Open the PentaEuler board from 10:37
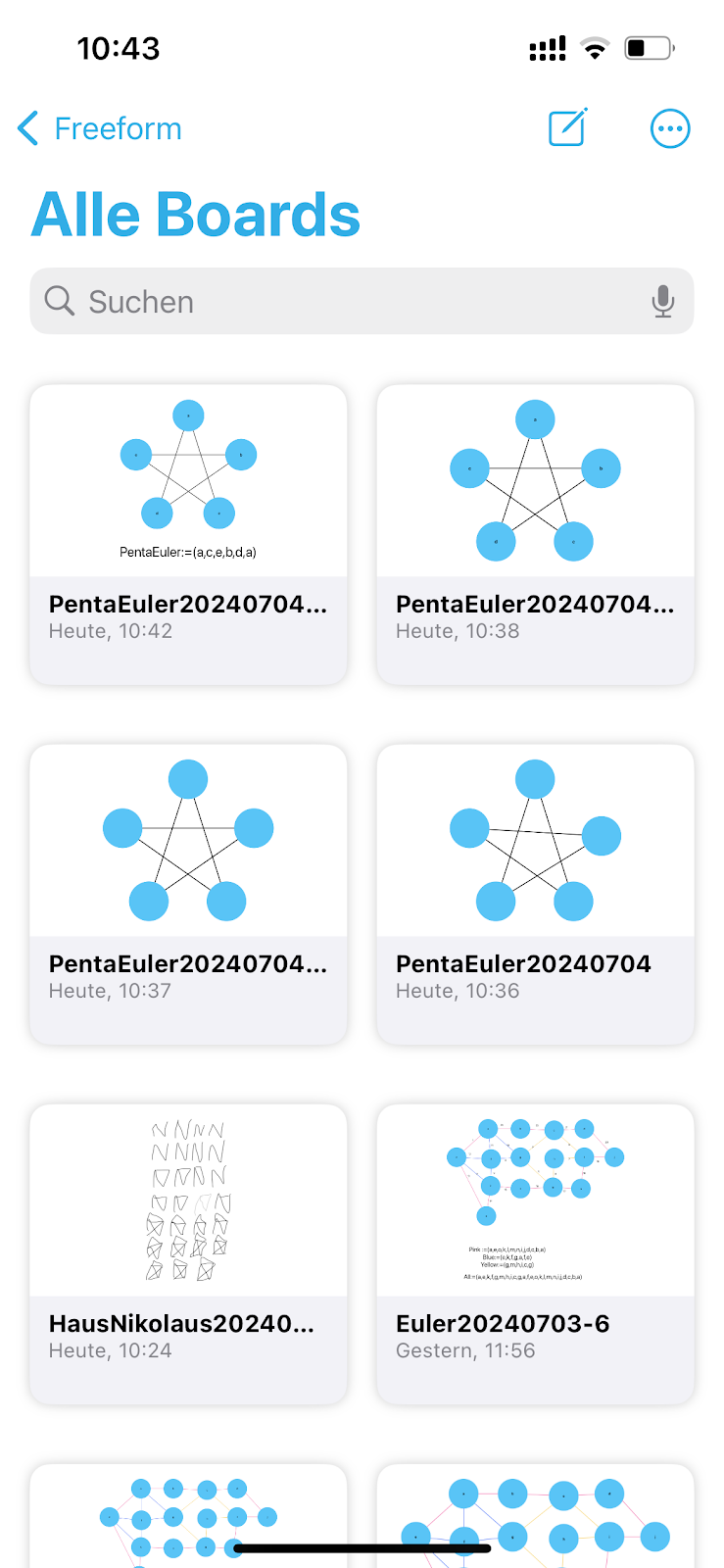Screen dimensions: 724x1568 coord(188,894)
